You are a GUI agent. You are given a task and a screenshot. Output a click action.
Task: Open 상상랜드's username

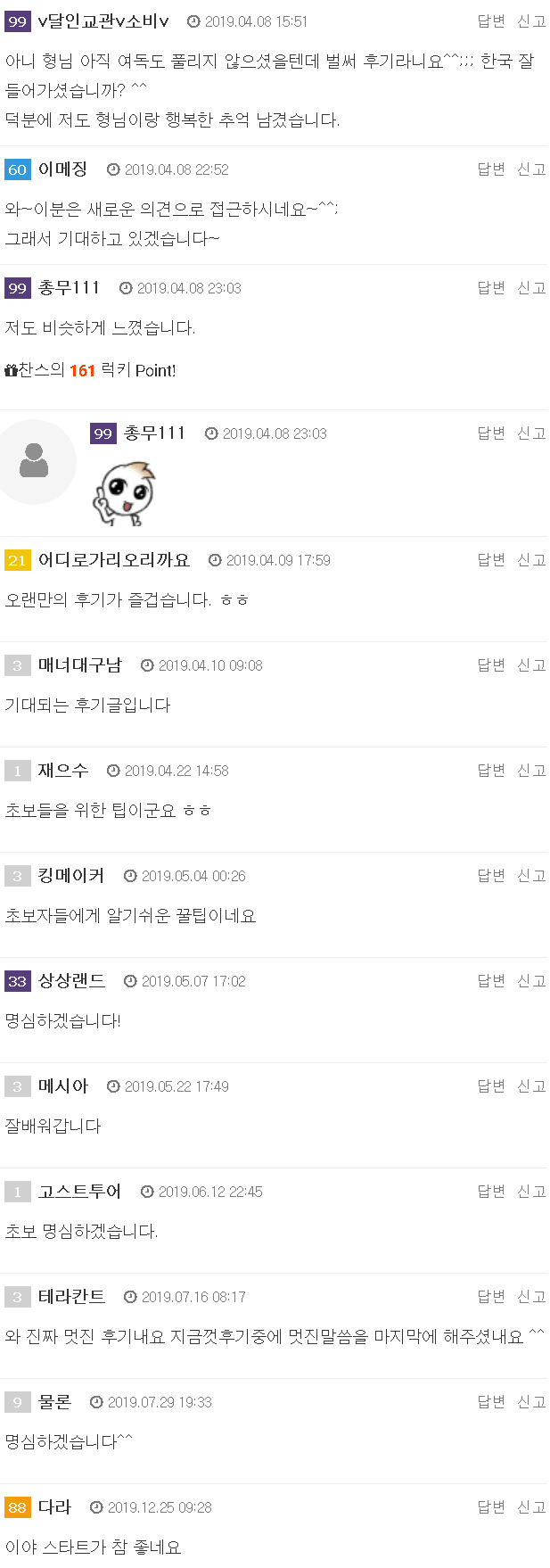click(x=71, y=980)
